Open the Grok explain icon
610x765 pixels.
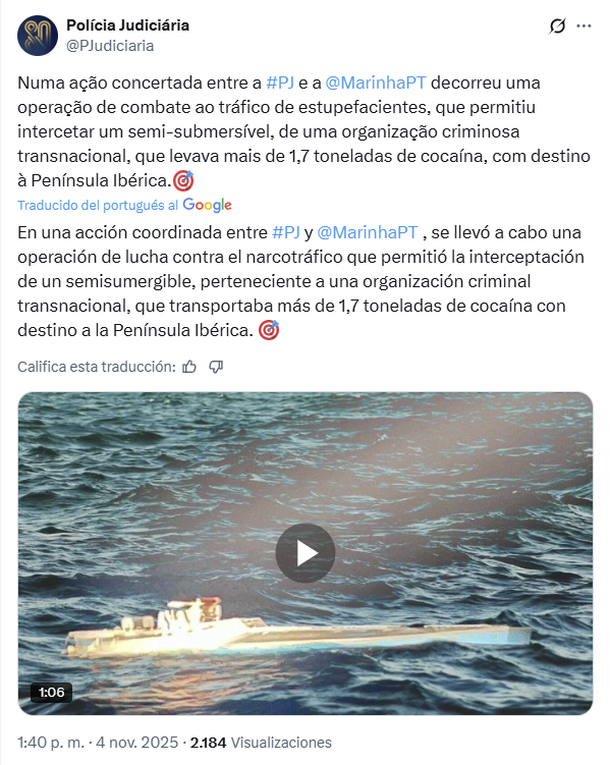558,26
